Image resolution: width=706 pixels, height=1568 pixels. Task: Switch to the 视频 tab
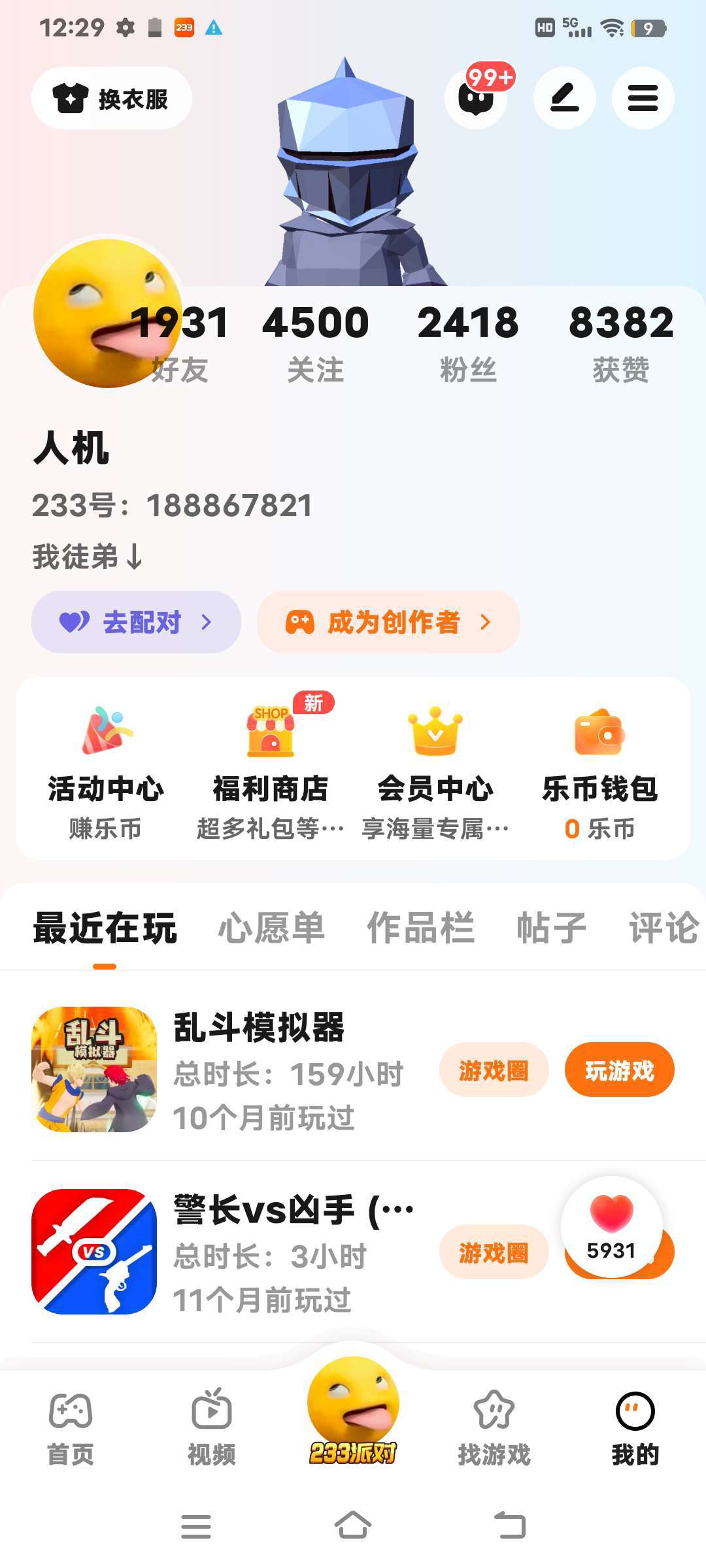click(x=212, y=1428)
